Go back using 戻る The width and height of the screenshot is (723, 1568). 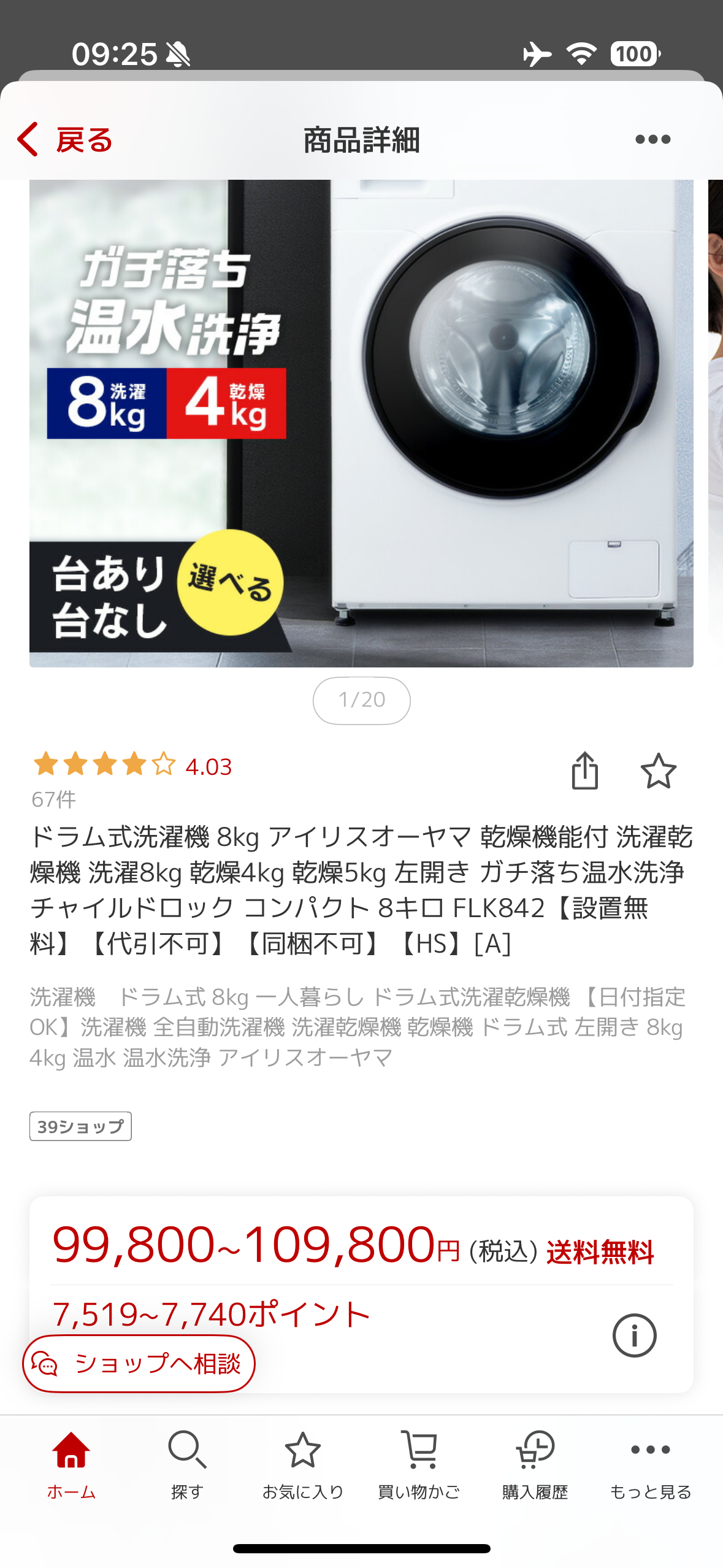[x=65, y=140]
